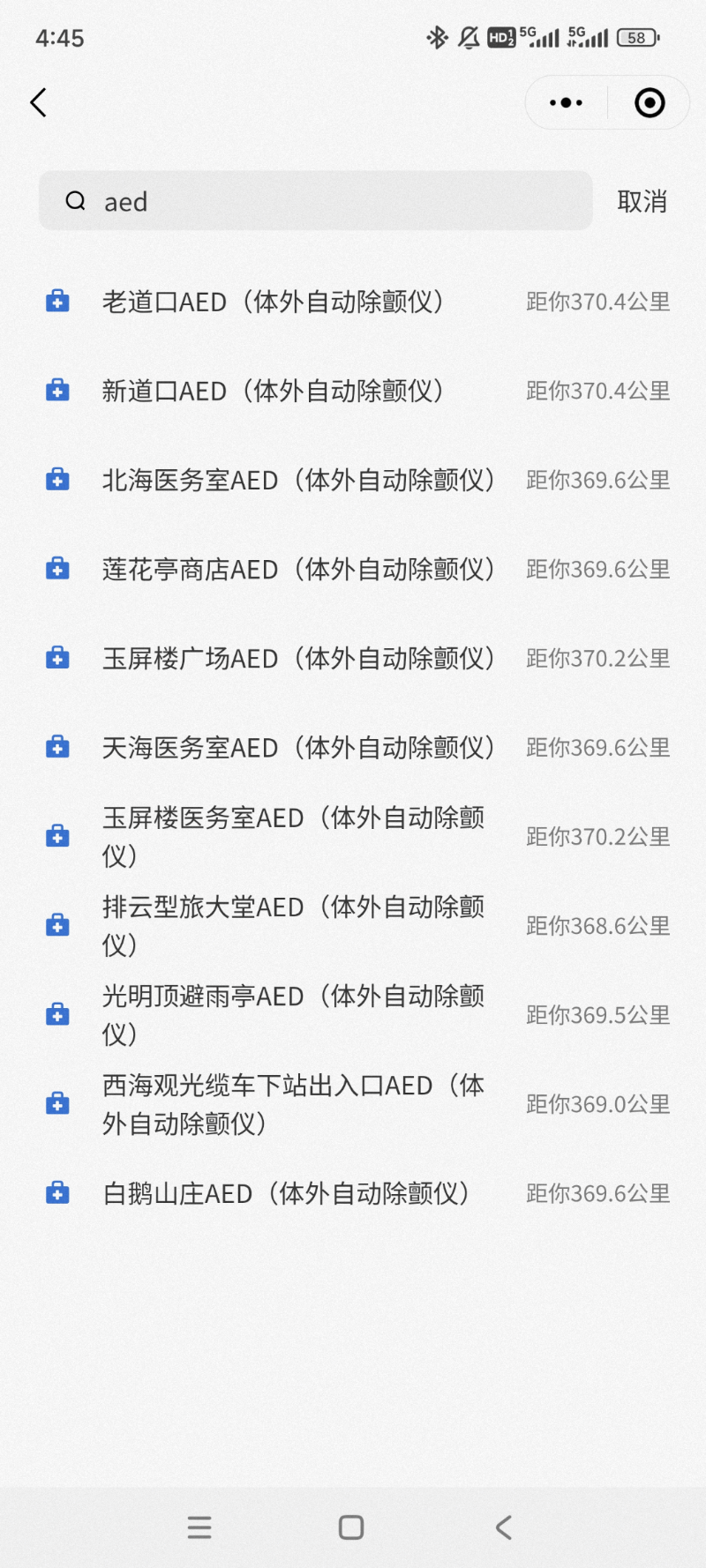
Task: Select 北海医务室AED result
Action: (x=353, y=480)
